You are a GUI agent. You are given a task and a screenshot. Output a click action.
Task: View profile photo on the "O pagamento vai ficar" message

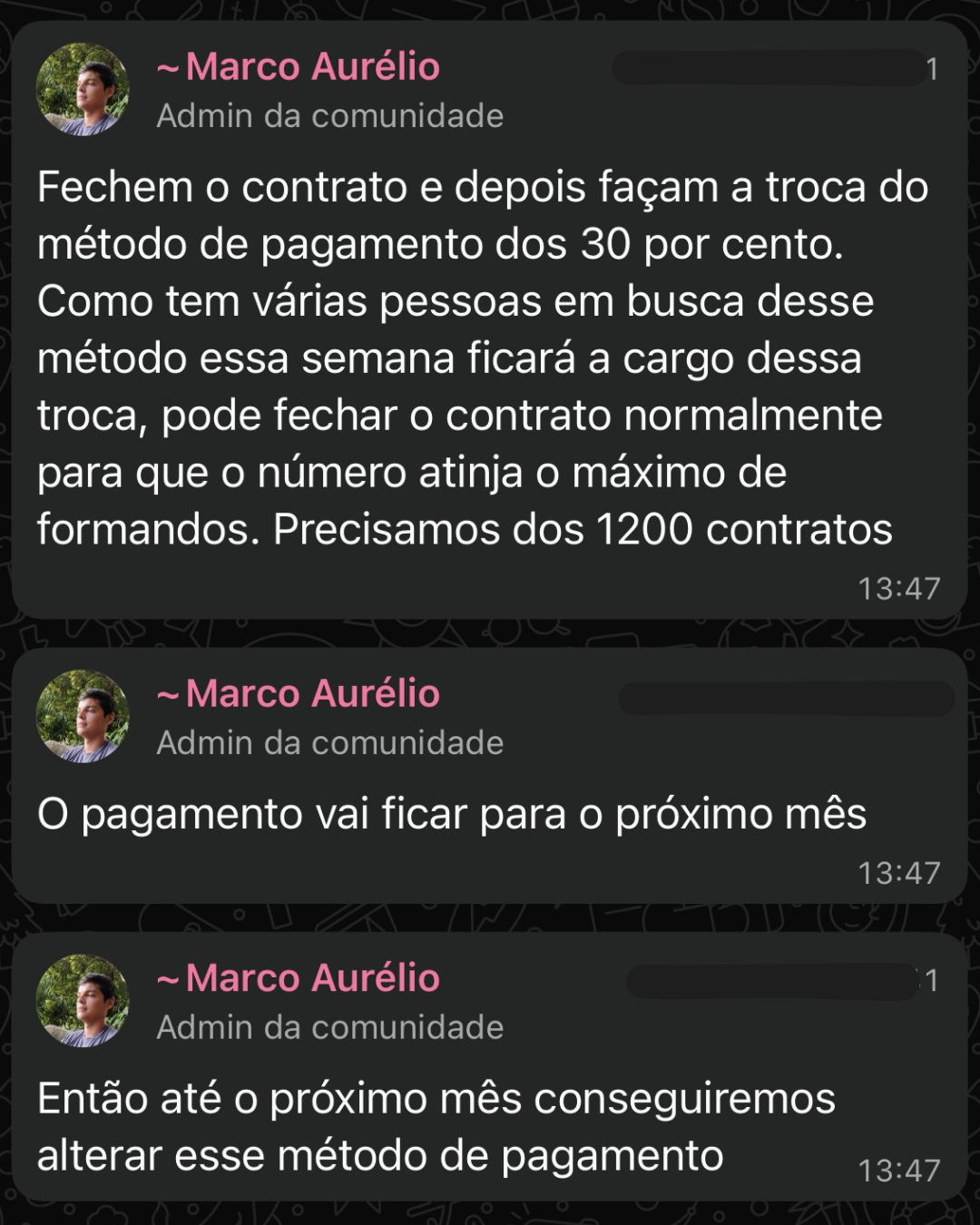(83, 716)
